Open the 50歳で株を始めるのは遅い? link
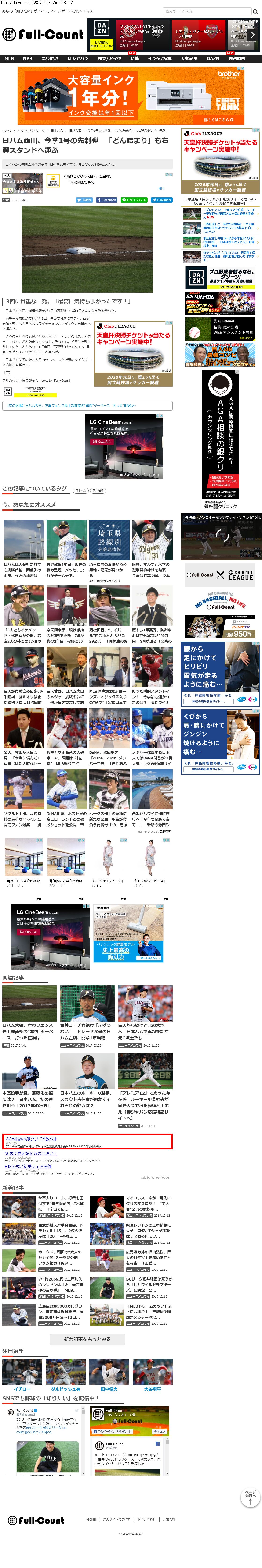The height and width of the screenshot is (1568, 262). coord(30,1153)
